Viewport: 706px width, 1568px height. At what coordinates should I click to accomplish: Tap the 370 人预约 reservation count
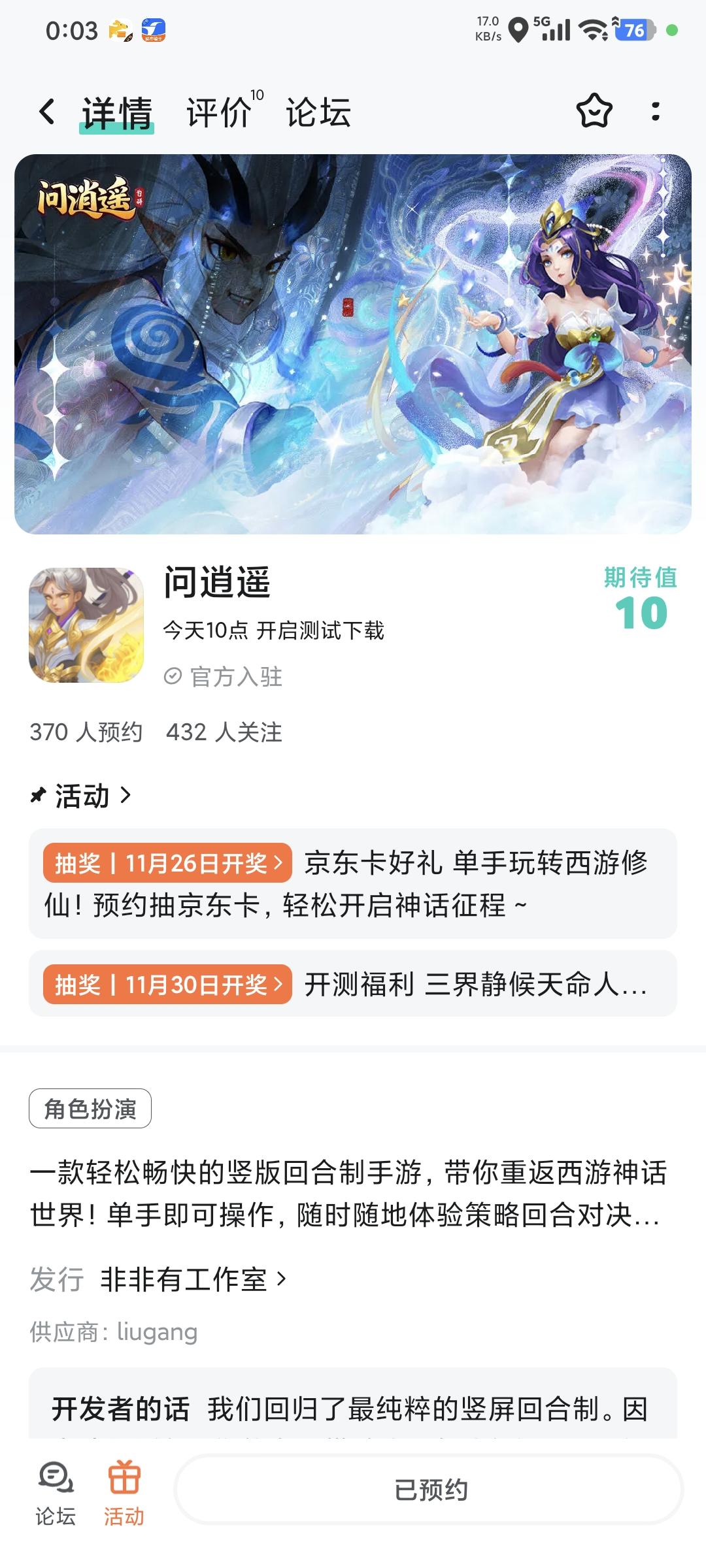click(86, 732)
